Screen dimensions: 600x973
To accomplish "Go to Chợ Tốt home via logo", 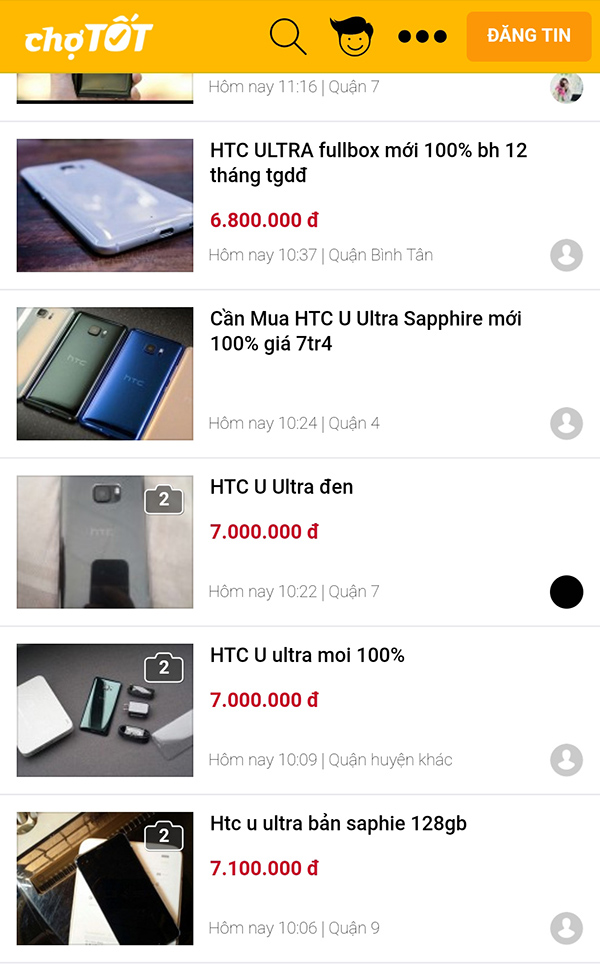I will (x=88, y=37).
